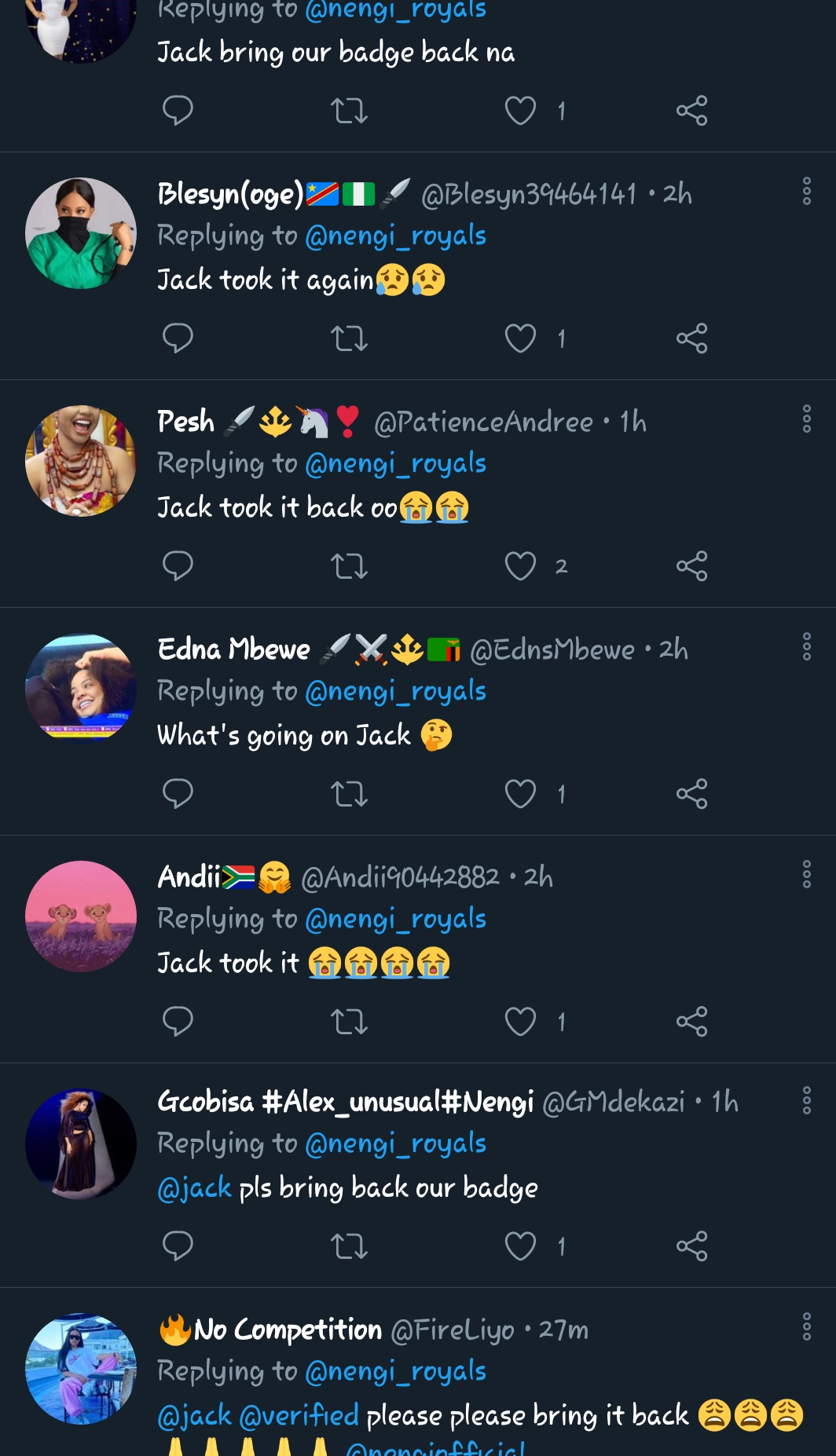
Task: Like Andii's reply 'Jack took it'
Action: point(520,1022)
